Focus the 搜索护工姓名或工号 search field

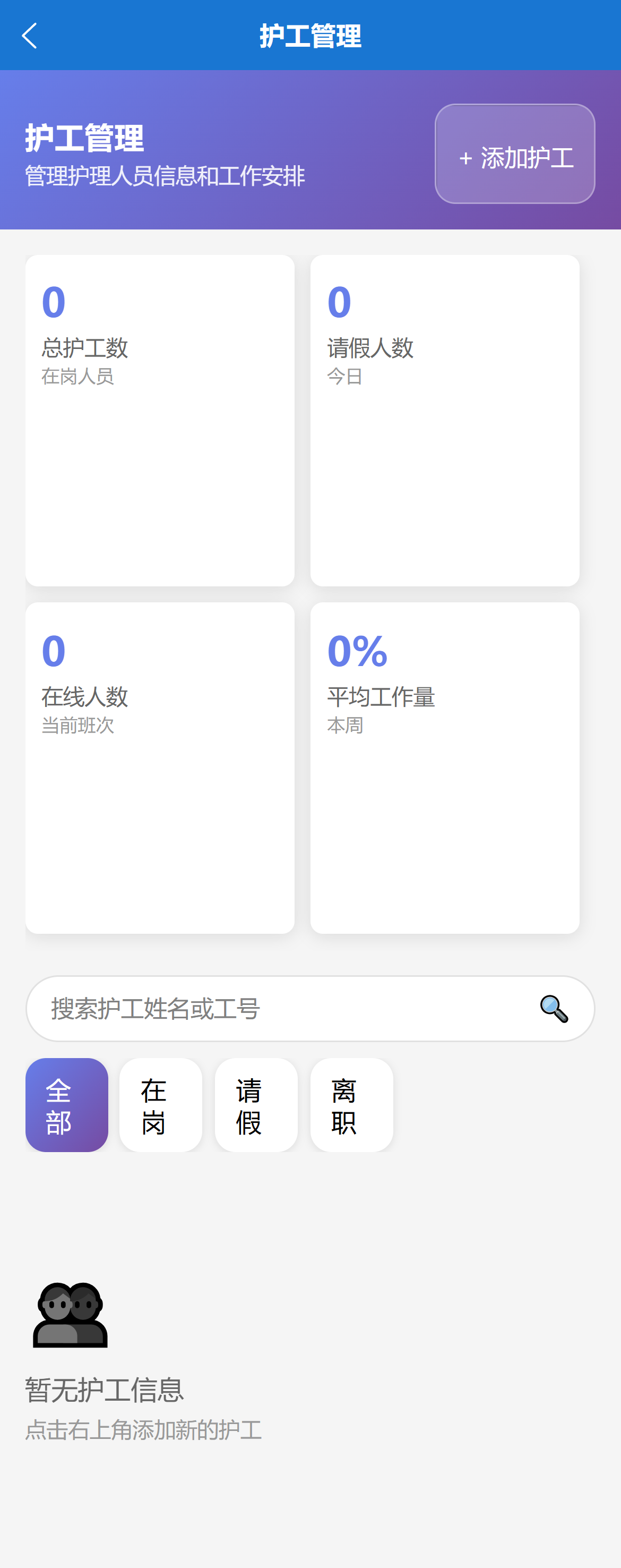[280, 1009]
